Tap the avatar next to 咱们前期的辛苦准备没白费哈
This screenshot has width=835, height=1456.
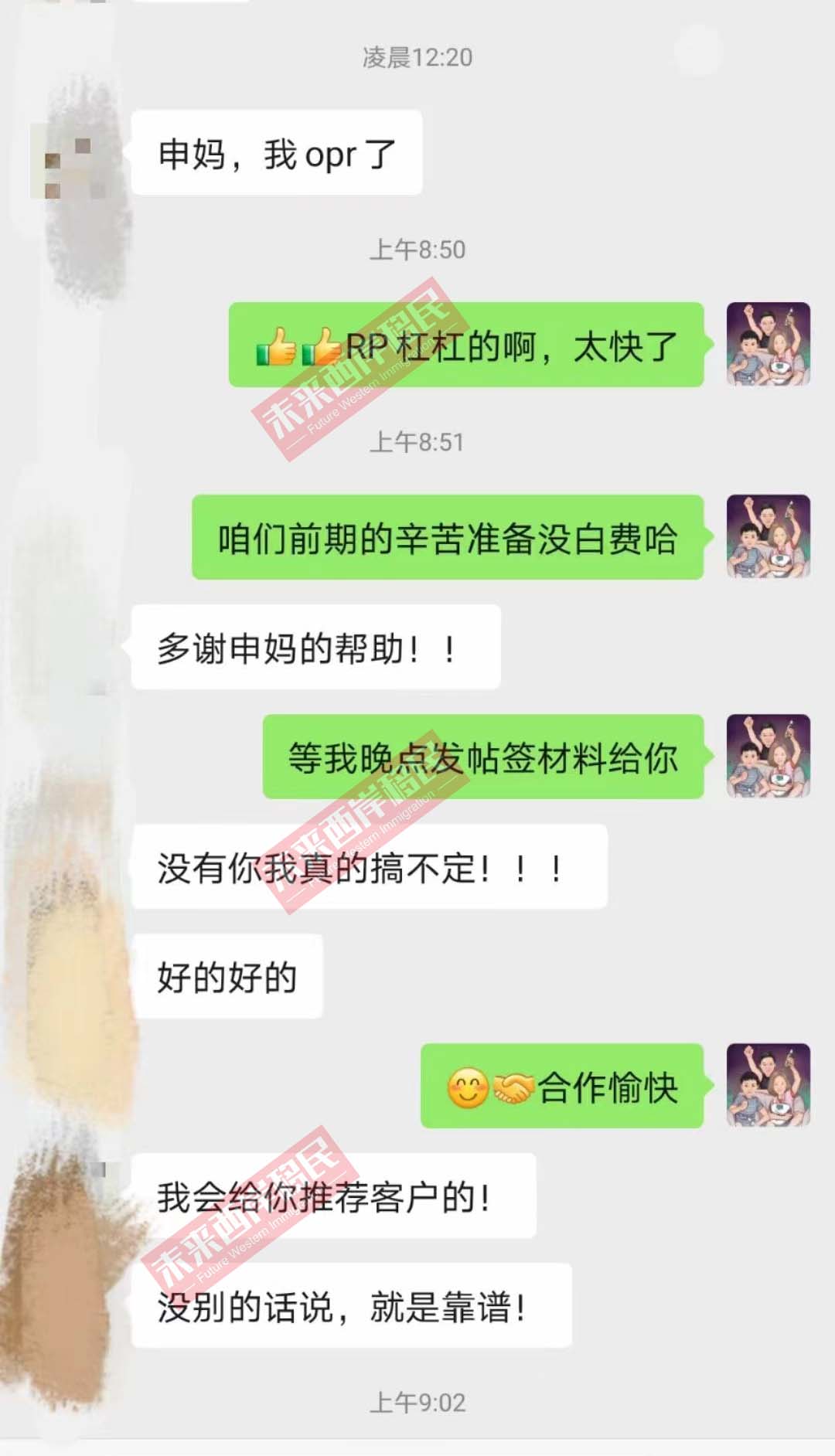(x=768, y=536)
